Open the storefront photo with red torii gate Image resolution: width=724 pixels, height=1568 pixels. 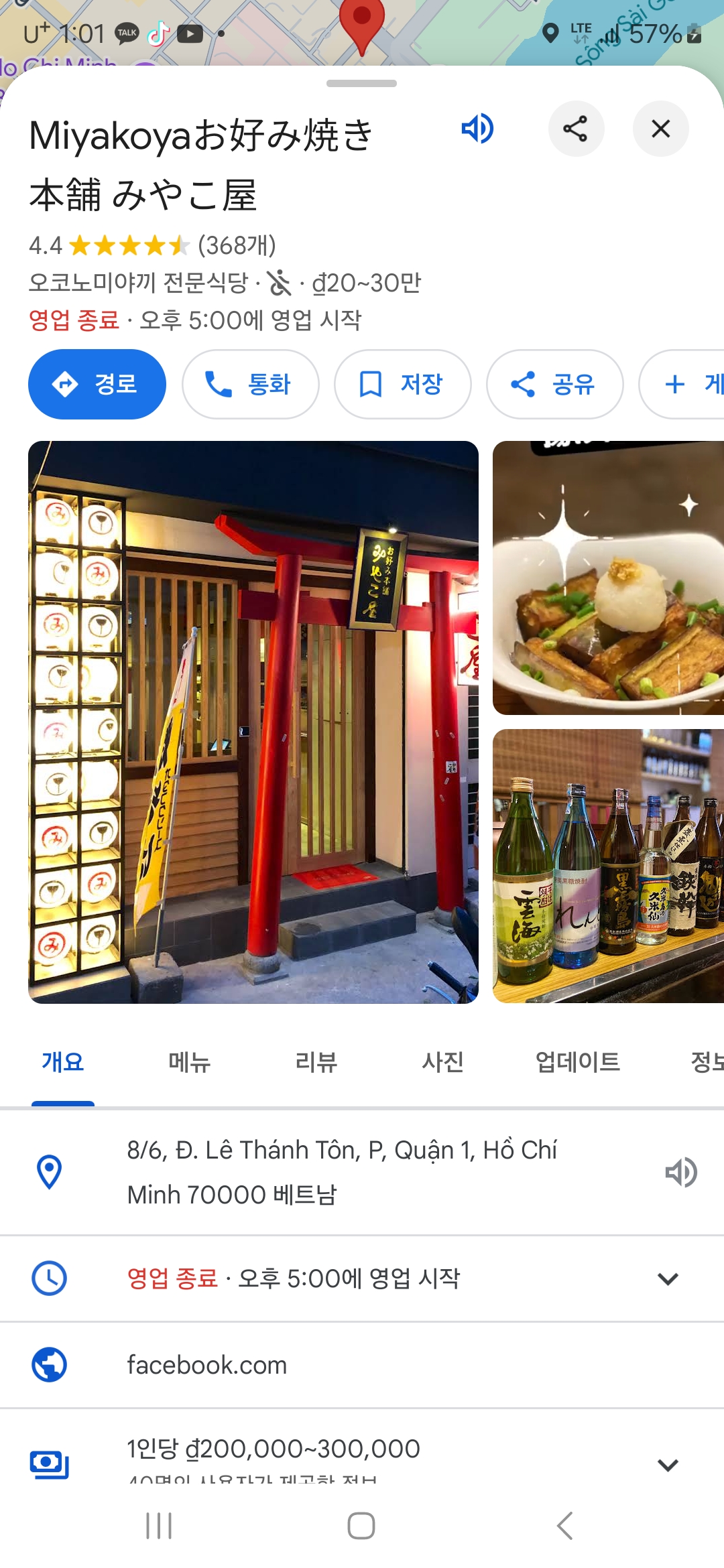click(253, 722)
